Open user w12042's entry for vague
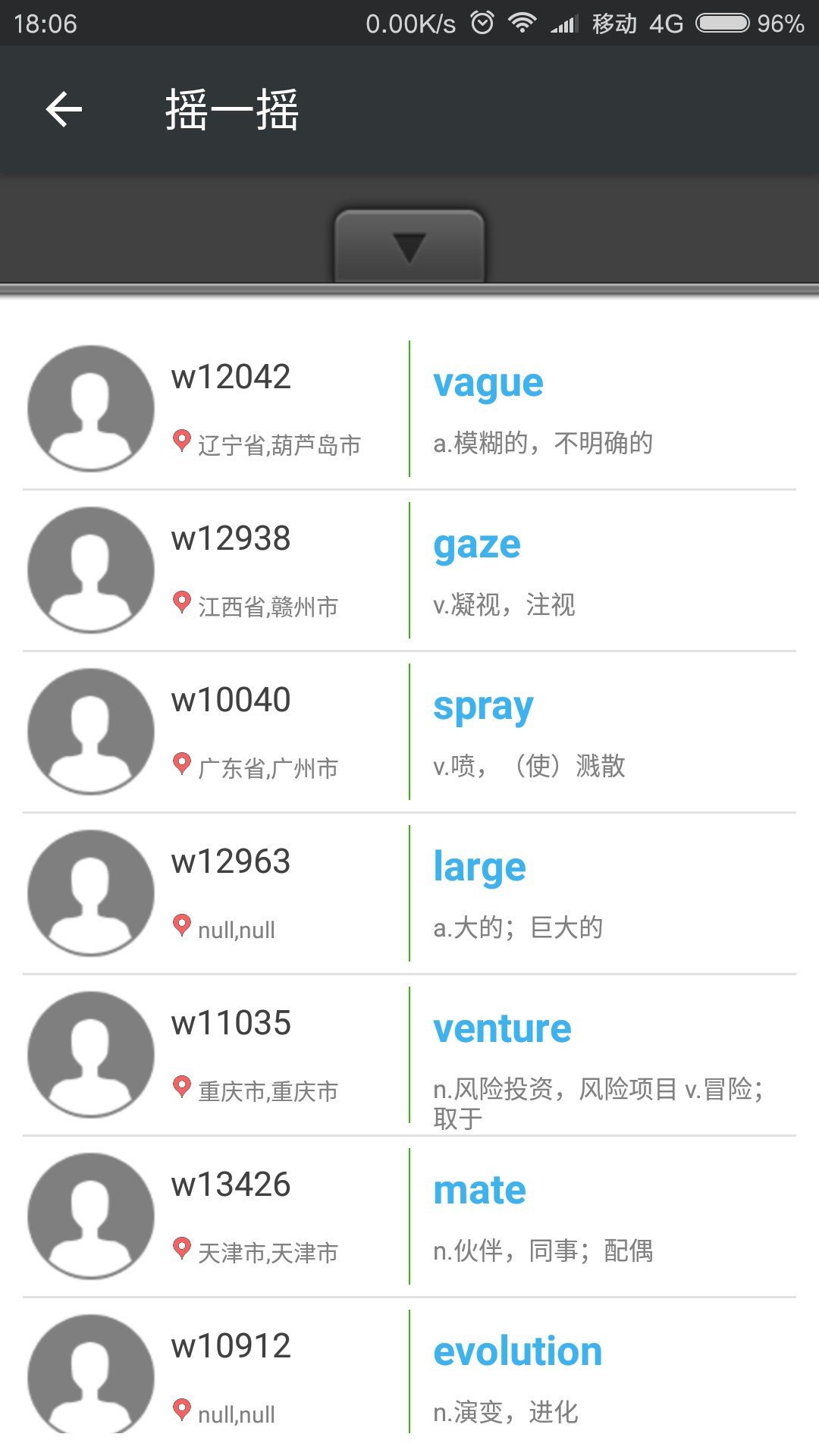The image size is (819, 1456). tap(409, 409)
